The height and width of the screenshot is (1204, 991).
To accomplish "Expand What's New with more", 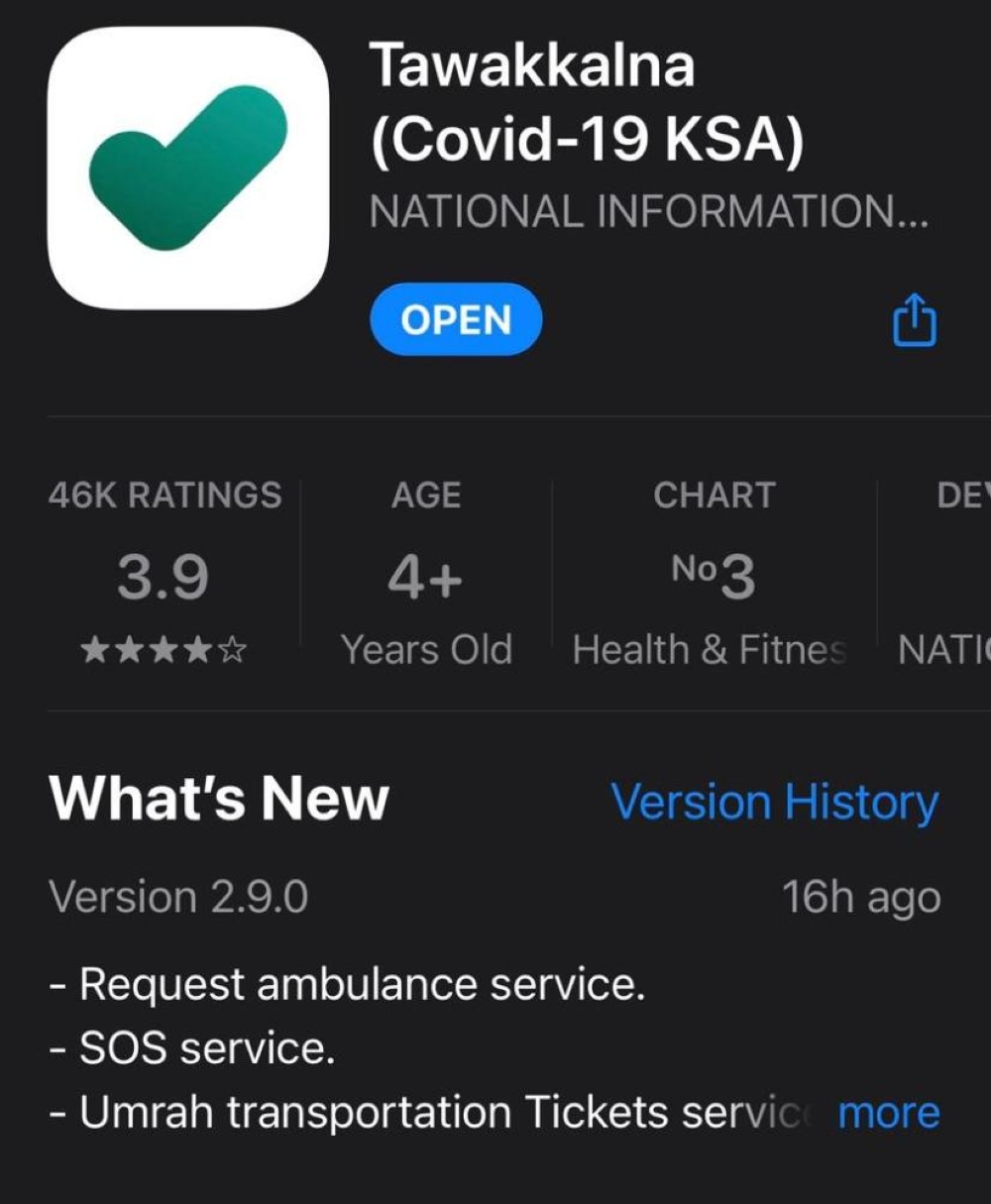I will (x=888, y=1112).
